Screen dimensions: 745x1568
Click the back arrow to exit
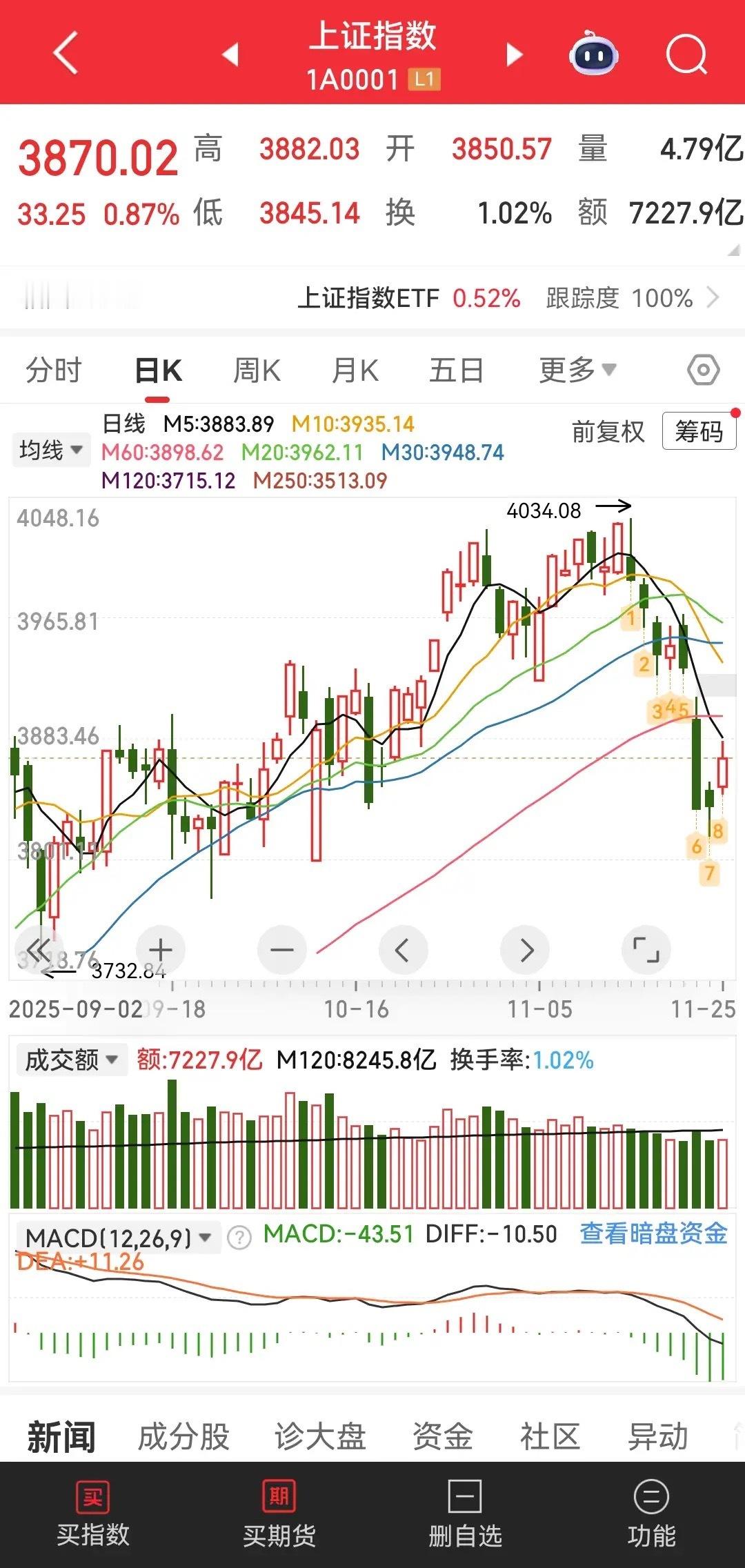pyautogui.click(x=66, y=54)
